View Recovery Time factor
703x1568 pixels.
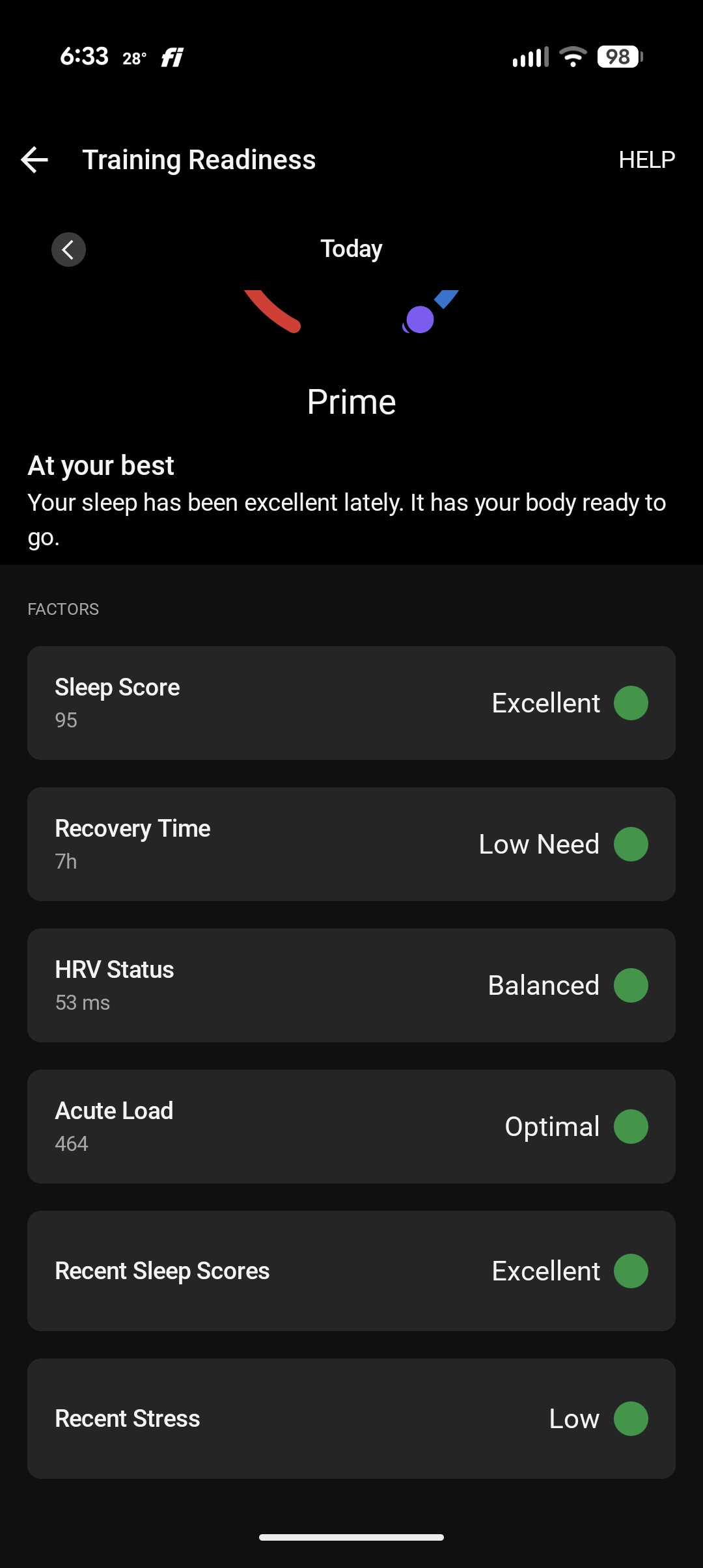pos(351,844)
